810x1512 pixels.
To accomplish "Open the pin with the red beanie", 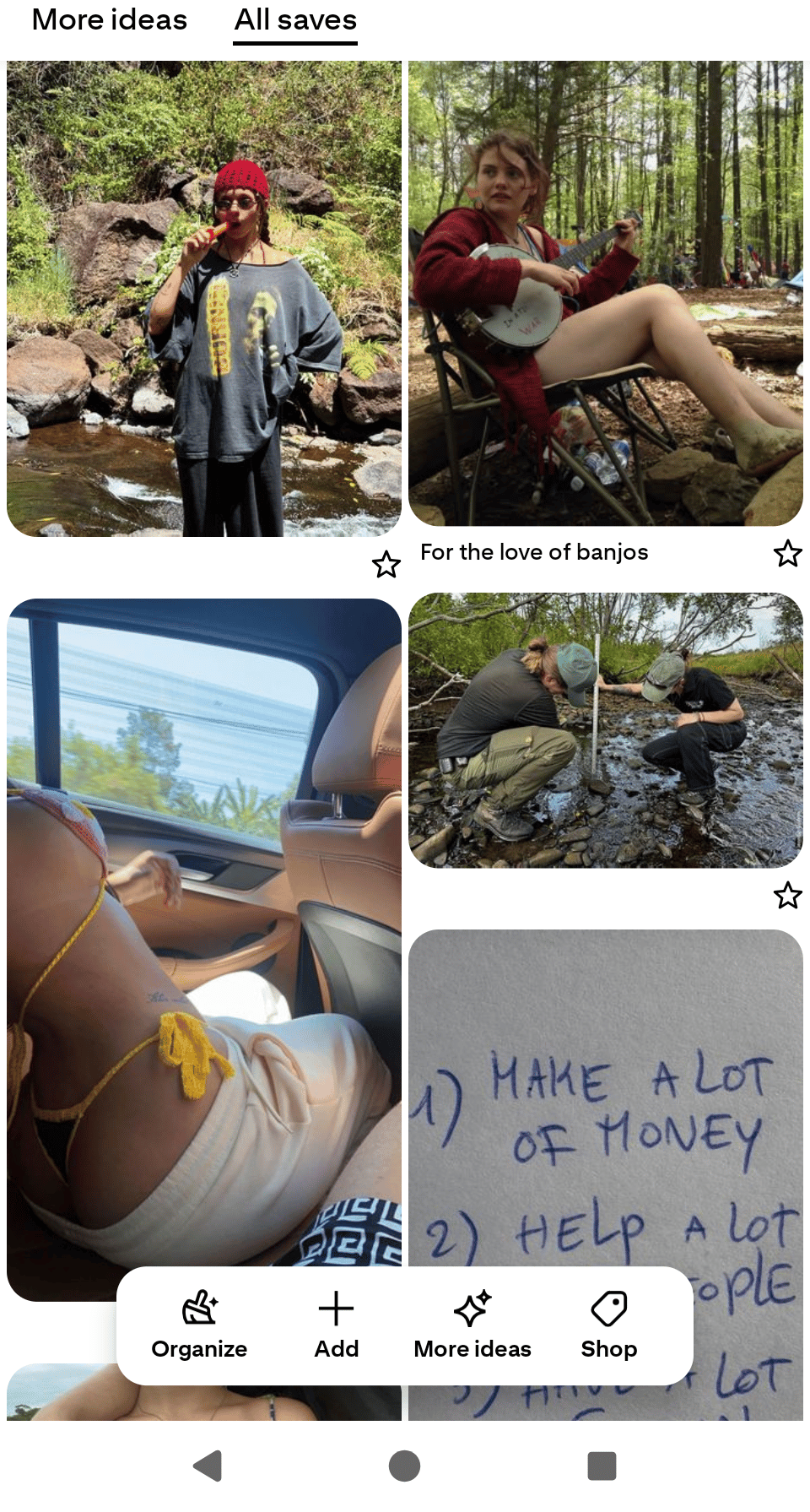I will coord(204,298).
